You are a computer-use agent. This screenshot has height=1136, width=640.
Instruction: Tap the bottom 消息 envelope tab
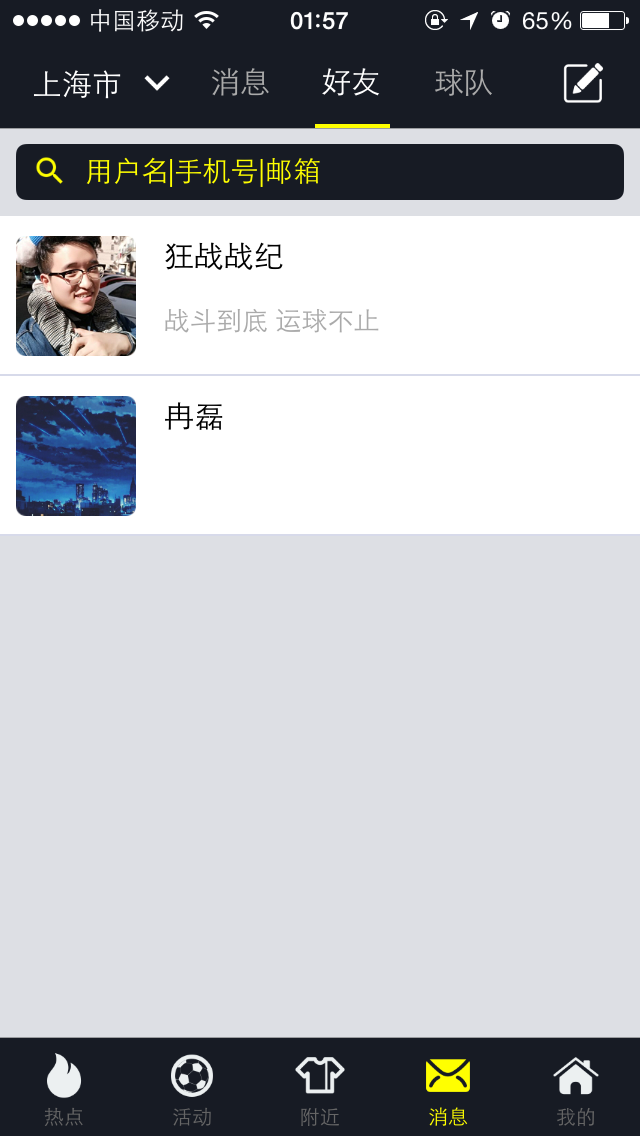448,1089
